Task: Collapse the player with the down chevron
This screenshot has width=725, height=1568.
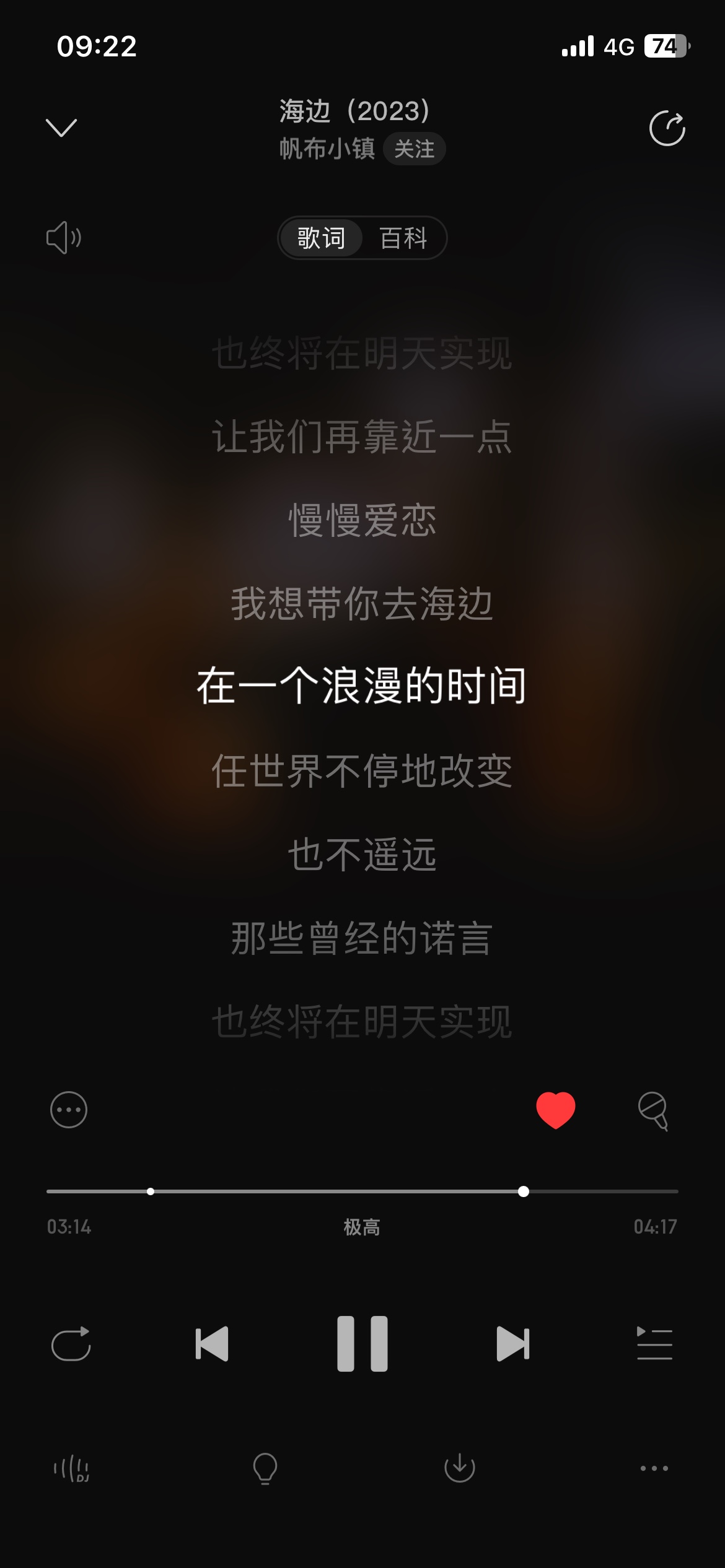Action: click(61, 128)
